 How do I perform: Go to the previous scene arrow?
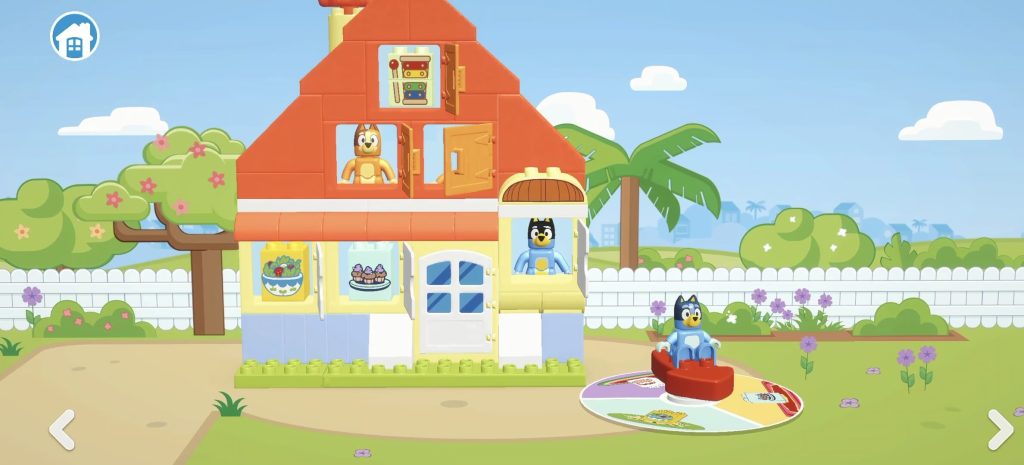pos(62,429)
